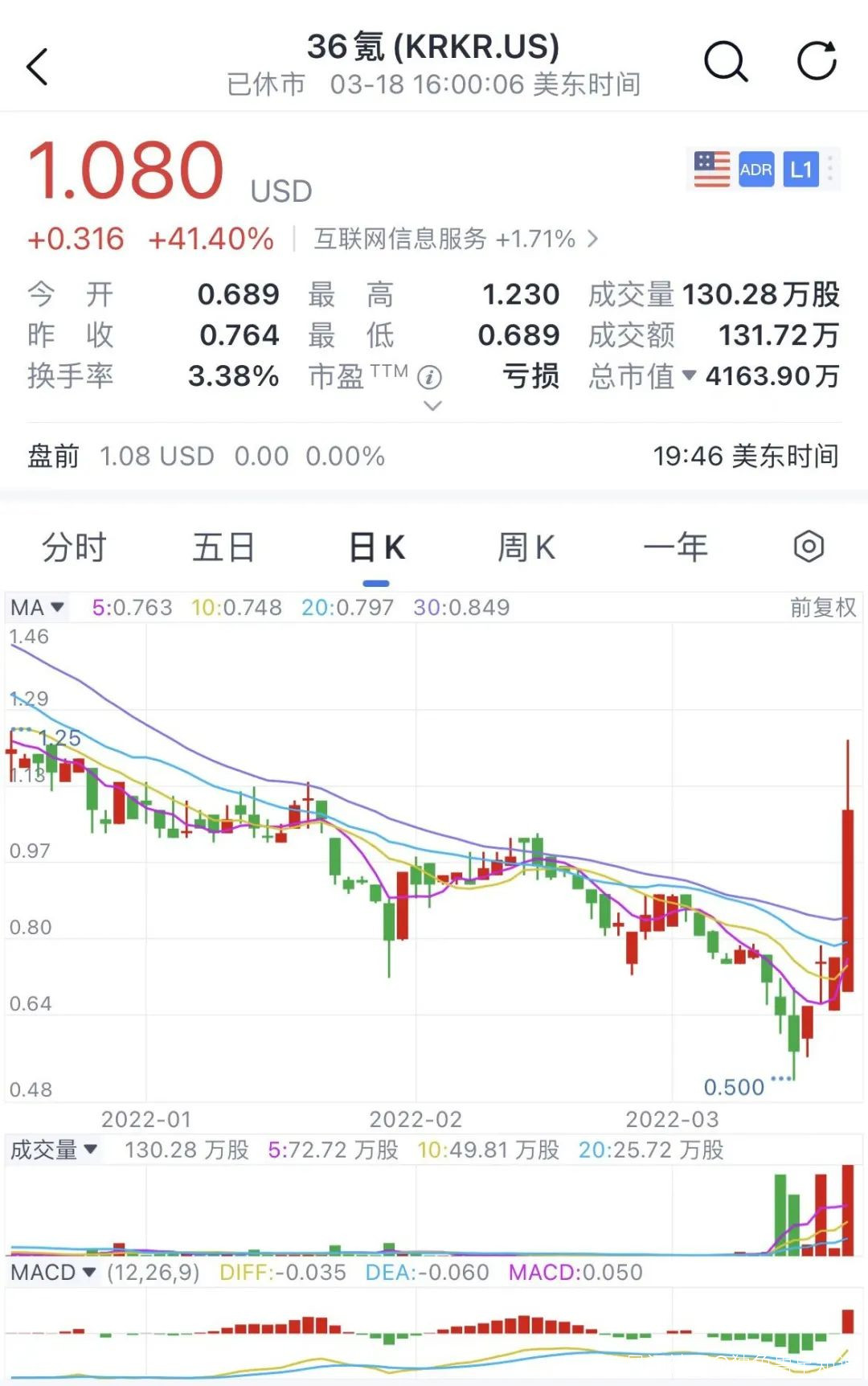Open the more options dots beside L1

tap(830, 169)
